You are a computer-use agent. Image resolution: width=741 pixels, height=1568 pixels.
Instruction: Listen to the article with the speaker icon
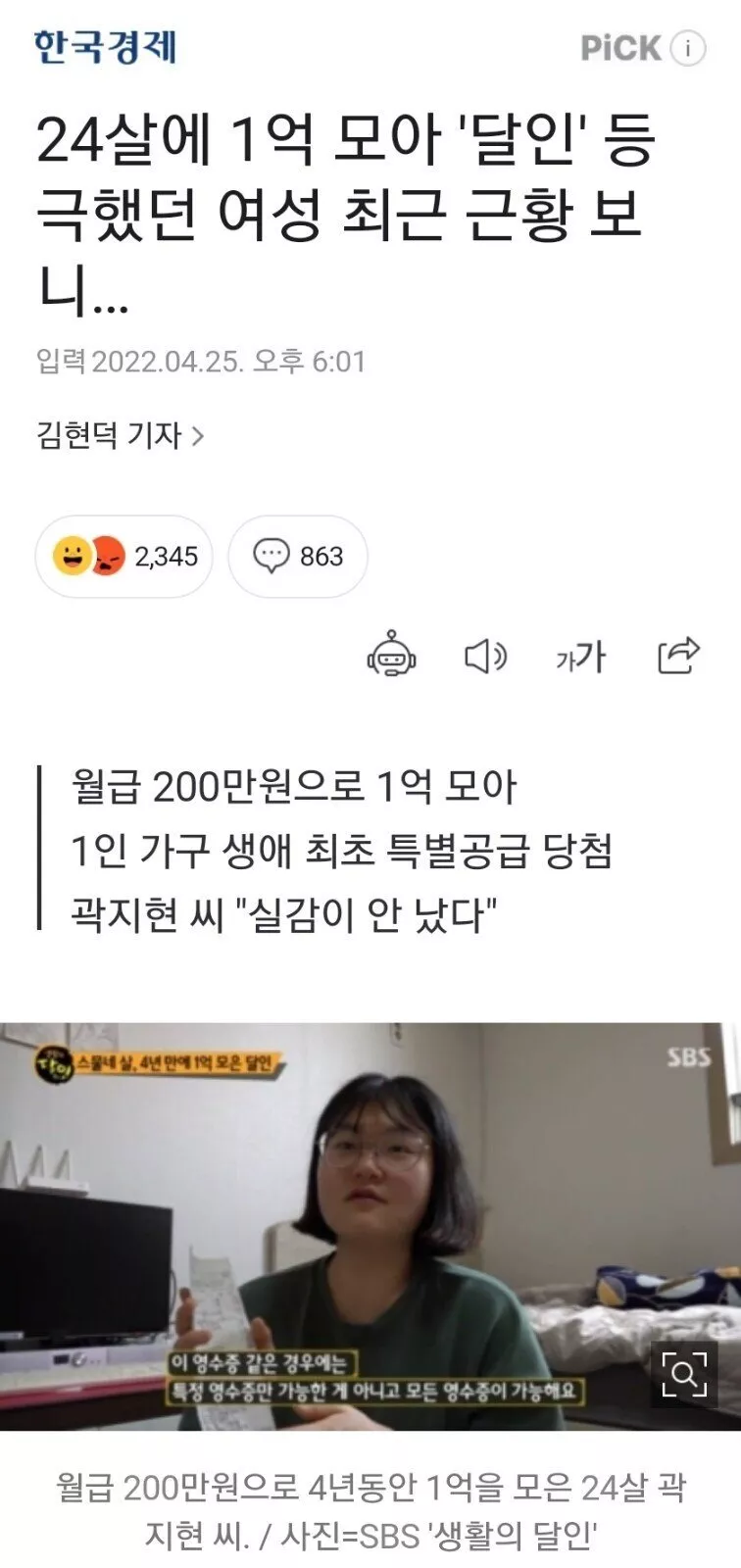[484, 656]
